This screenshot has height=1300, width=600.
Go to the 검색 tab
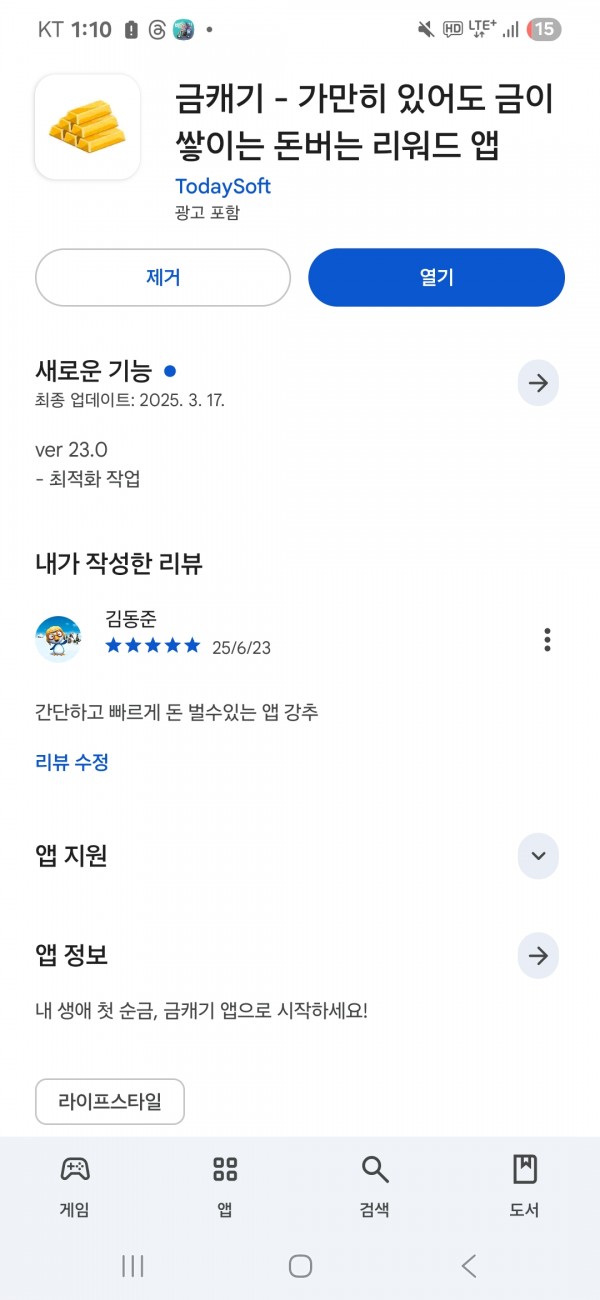375,1185
